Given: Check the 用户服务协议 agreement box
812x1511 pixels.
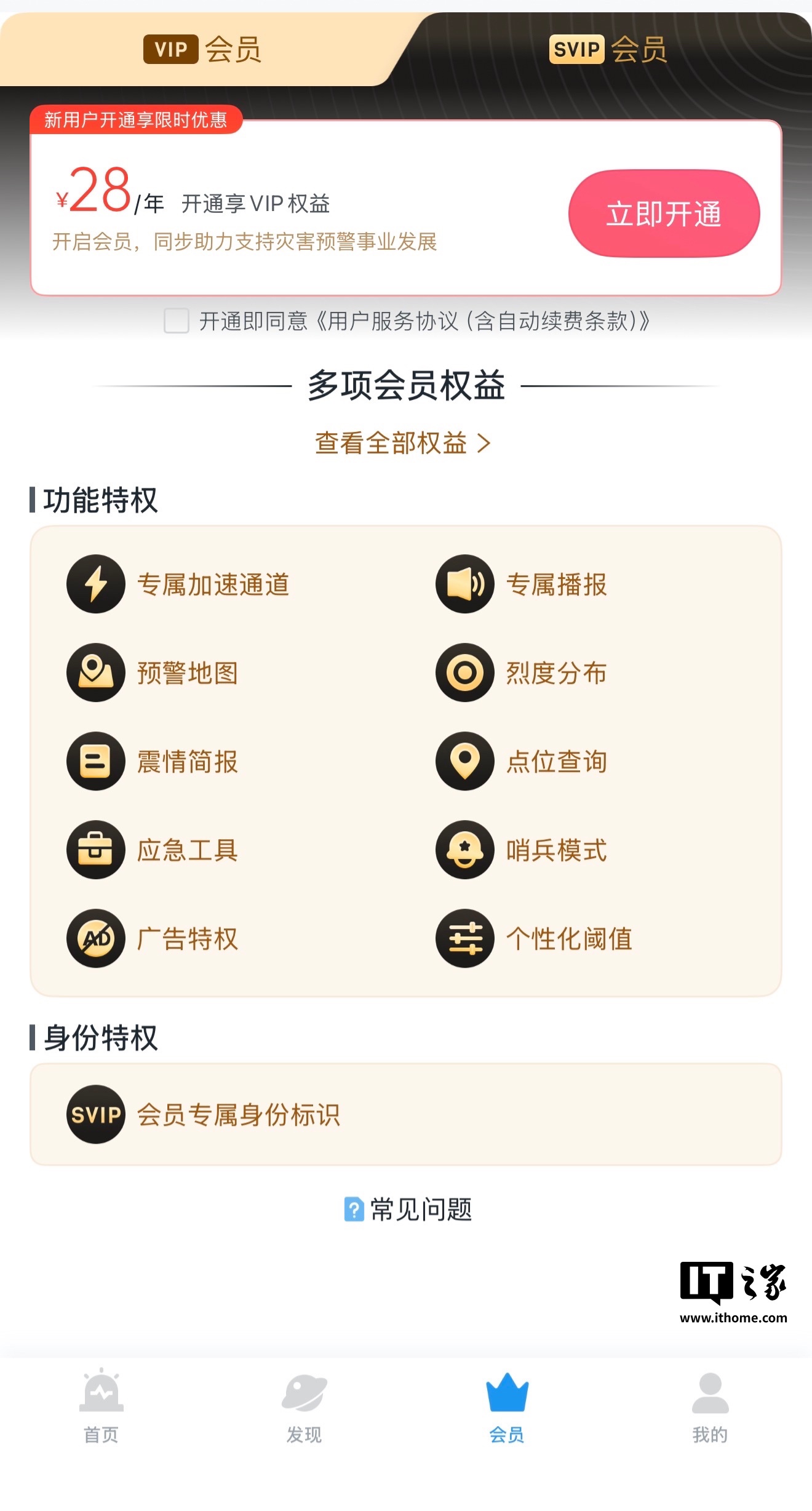Looking at the screenshot, I should click(x=177, y=321).
